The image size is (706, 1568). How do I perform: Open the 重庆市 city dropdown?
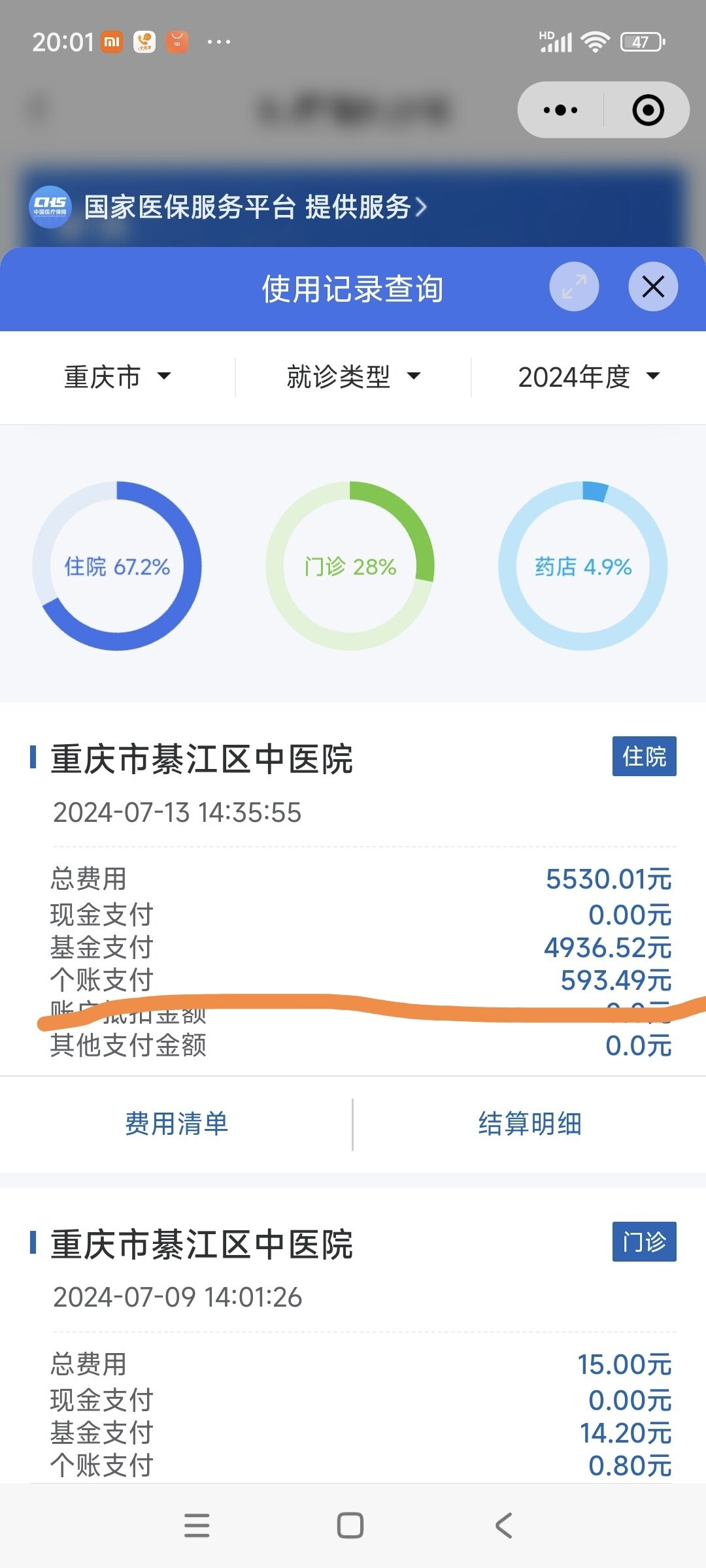tap(118, 377)
